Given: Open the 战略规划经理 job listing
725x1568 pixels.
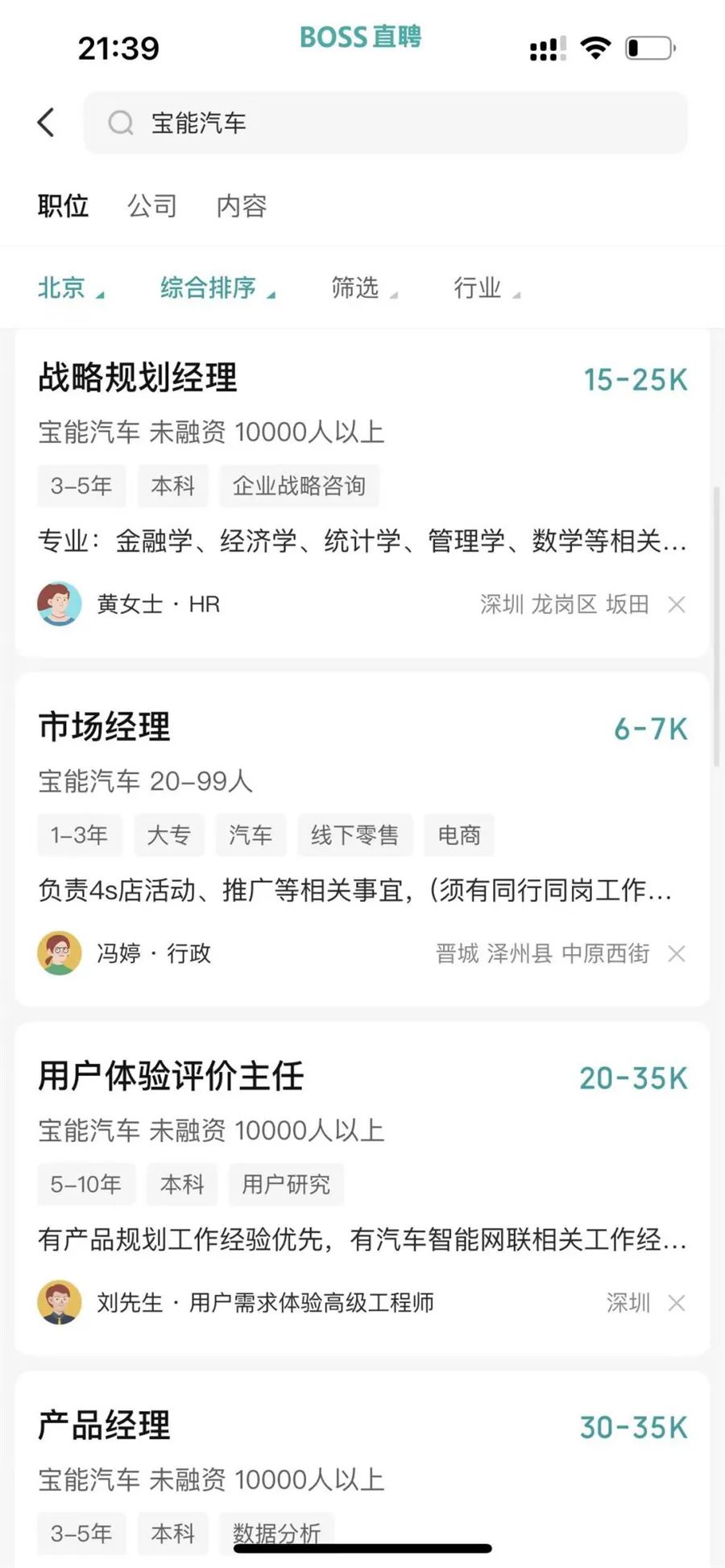Looking at the screenshot, I should tap(138, 378).
